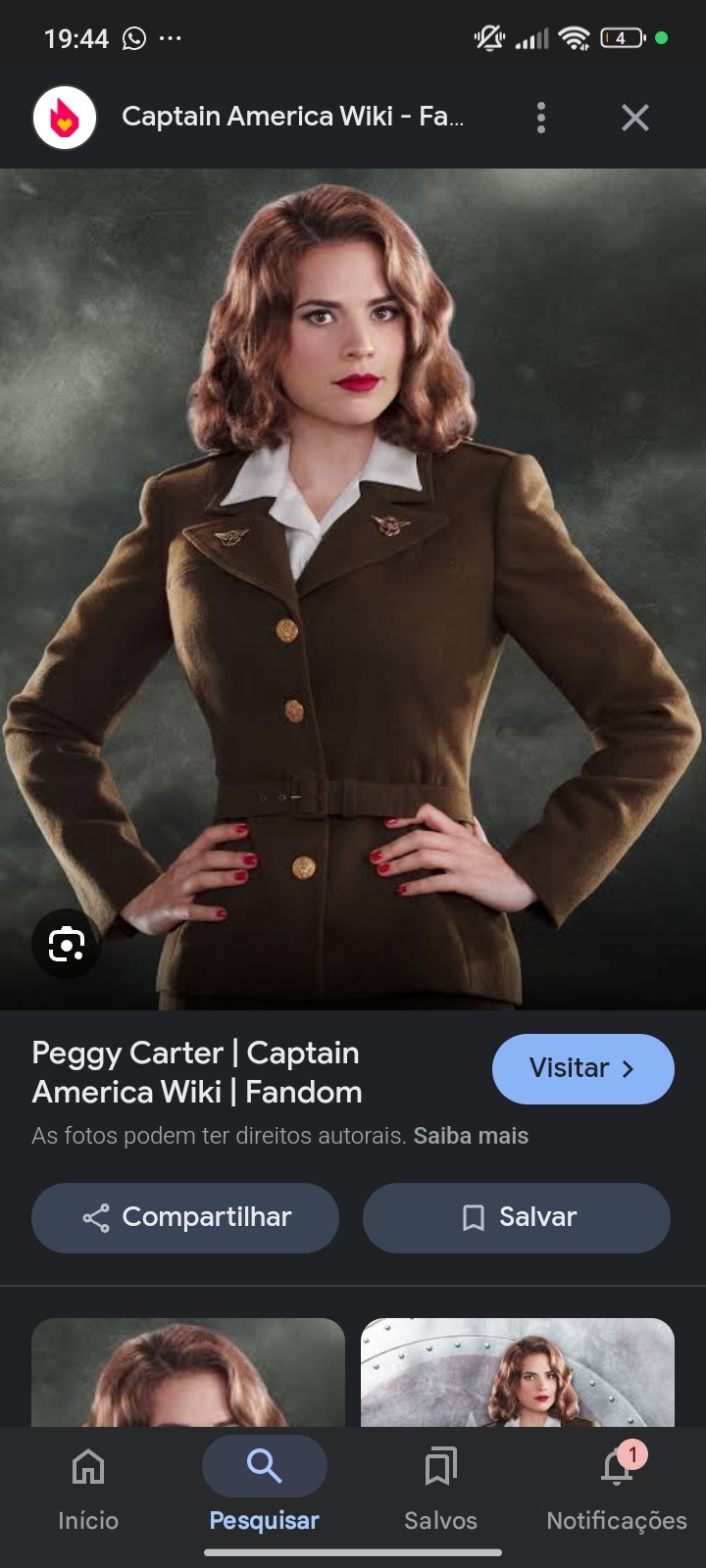Open the related close-up portrait thumbnail
Viewport: 706px width, 1568px height.
[188, 1372]
